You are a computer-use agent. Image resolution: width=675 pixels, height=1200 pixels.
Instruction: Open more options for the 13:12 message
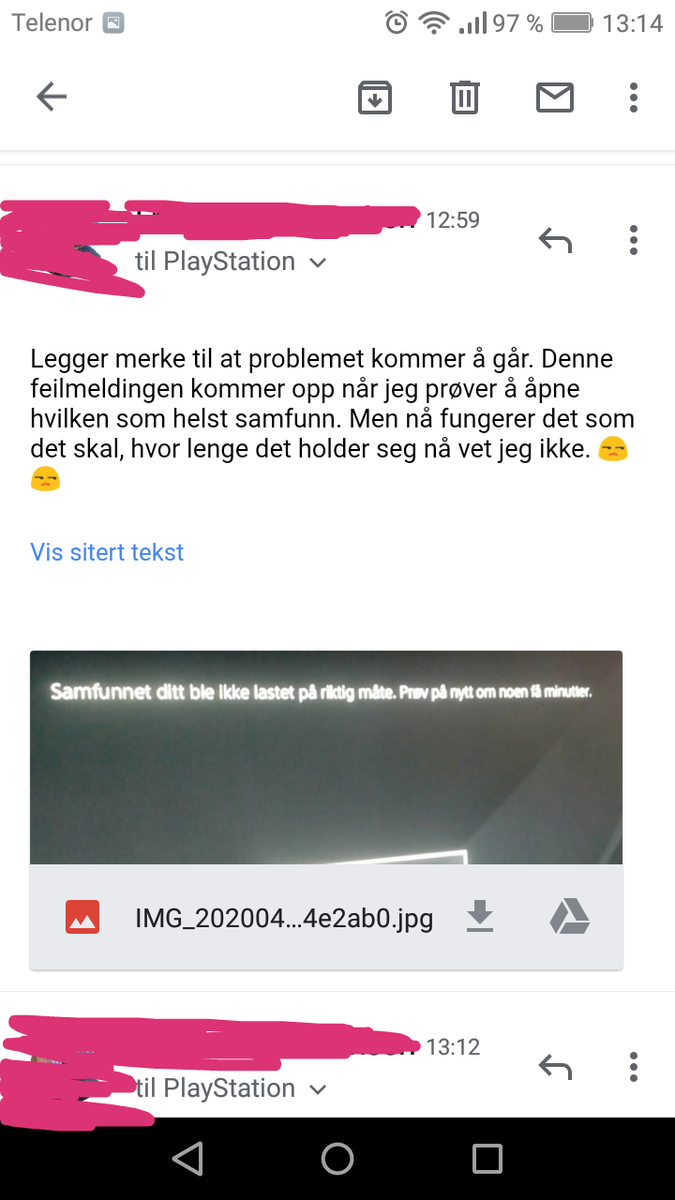[634, 1067]
